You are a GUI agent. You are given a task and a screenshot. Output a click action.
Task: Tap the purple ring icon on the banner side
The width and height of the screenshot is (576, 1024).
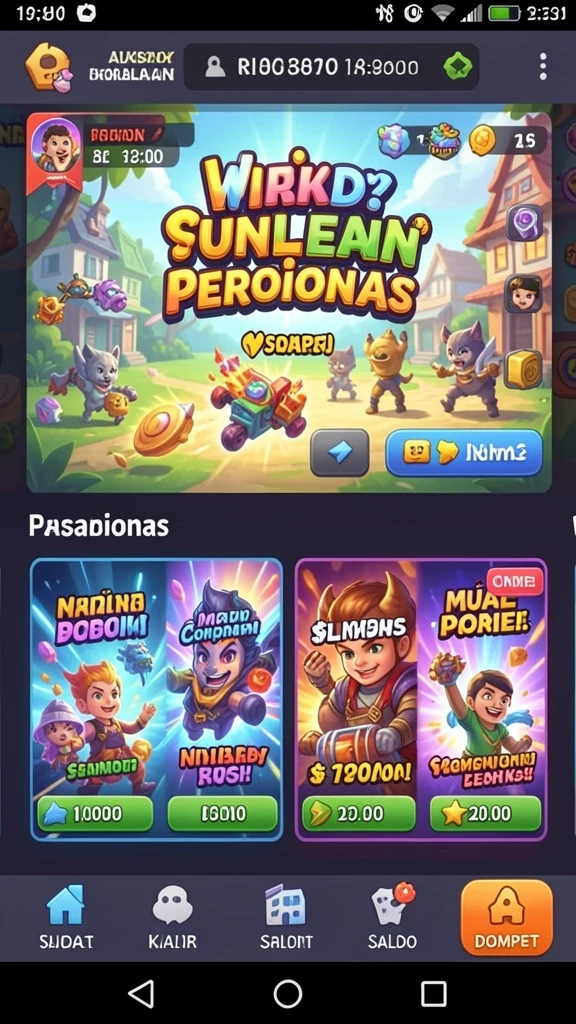point(524,224)
